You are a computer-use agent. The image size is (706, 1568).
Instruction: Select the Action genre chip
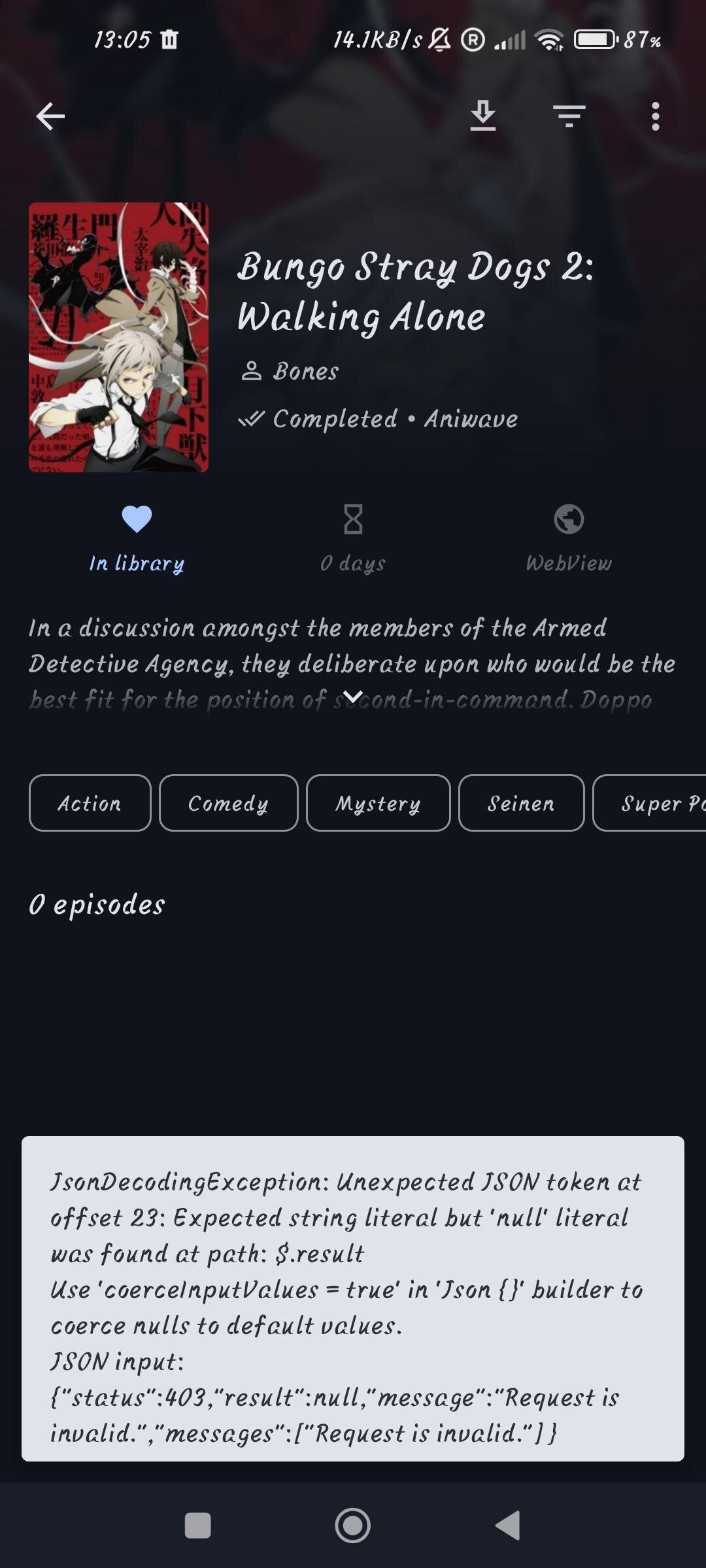(90, 803)
